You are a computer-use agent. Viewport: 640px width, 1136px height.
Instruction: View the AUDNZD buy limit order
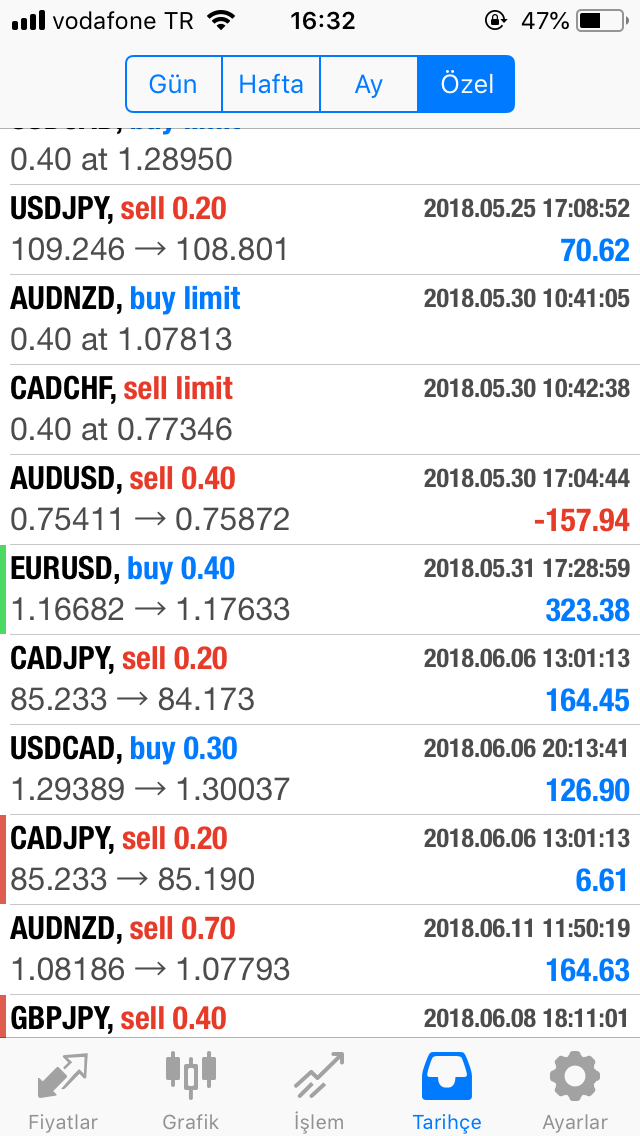click(320, 319)
